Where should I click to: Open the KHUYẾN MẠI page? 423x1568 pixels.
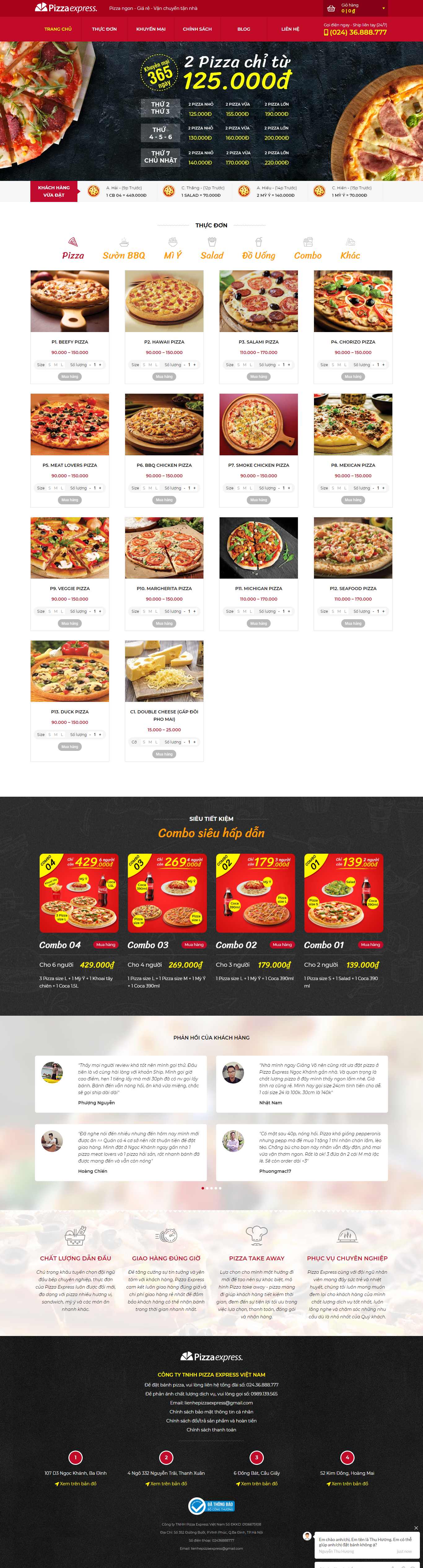tap(150, 29)
